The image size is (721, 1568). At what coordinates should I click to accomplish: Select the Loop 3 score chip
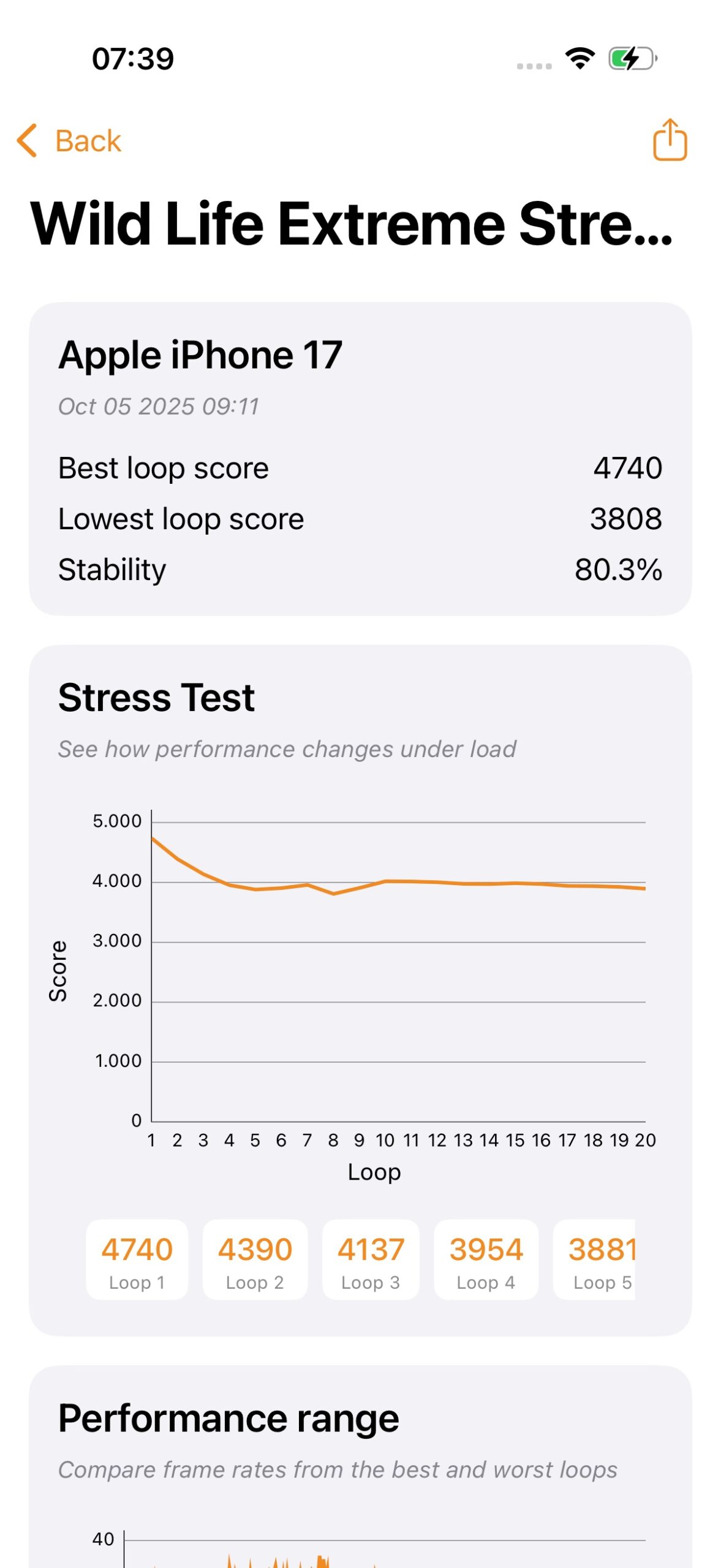click(x=371, y=1259)
